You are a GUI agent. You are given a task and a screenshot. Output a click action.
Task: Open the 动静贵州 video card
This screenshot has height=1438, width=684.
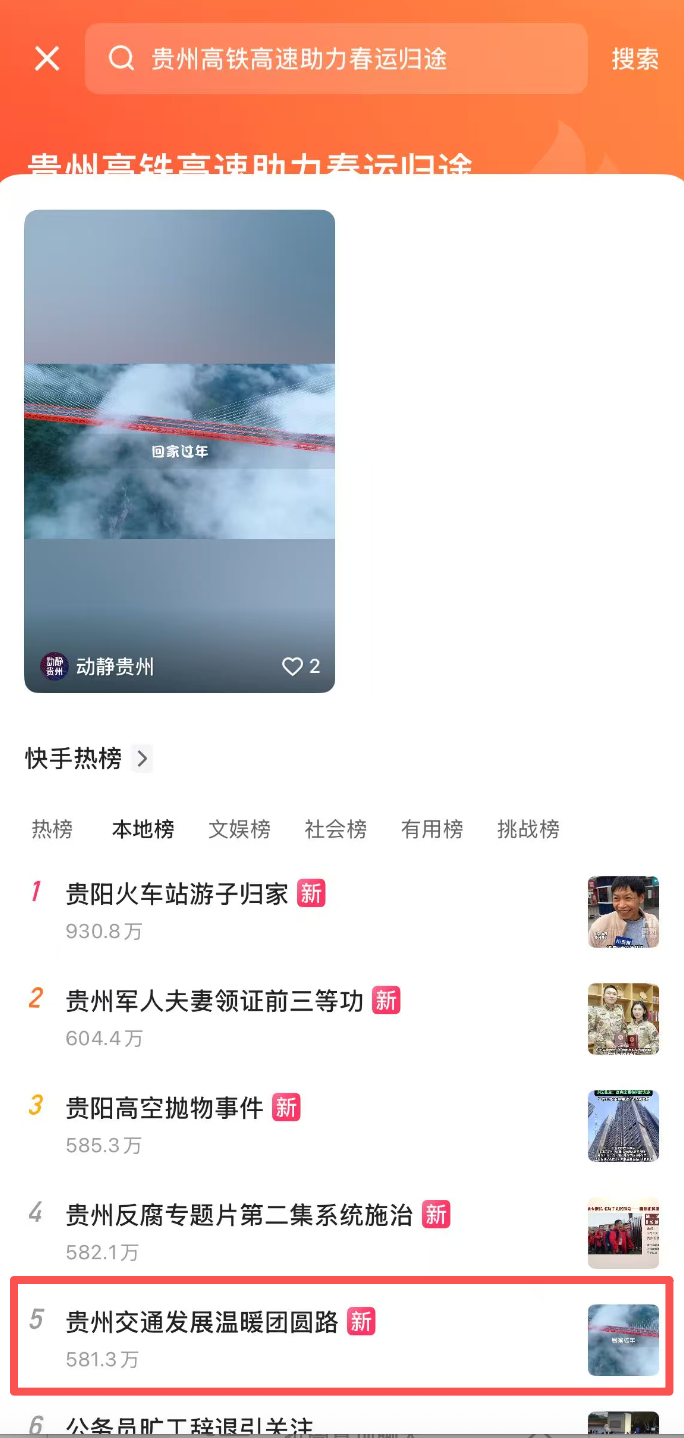coord(179,450)
